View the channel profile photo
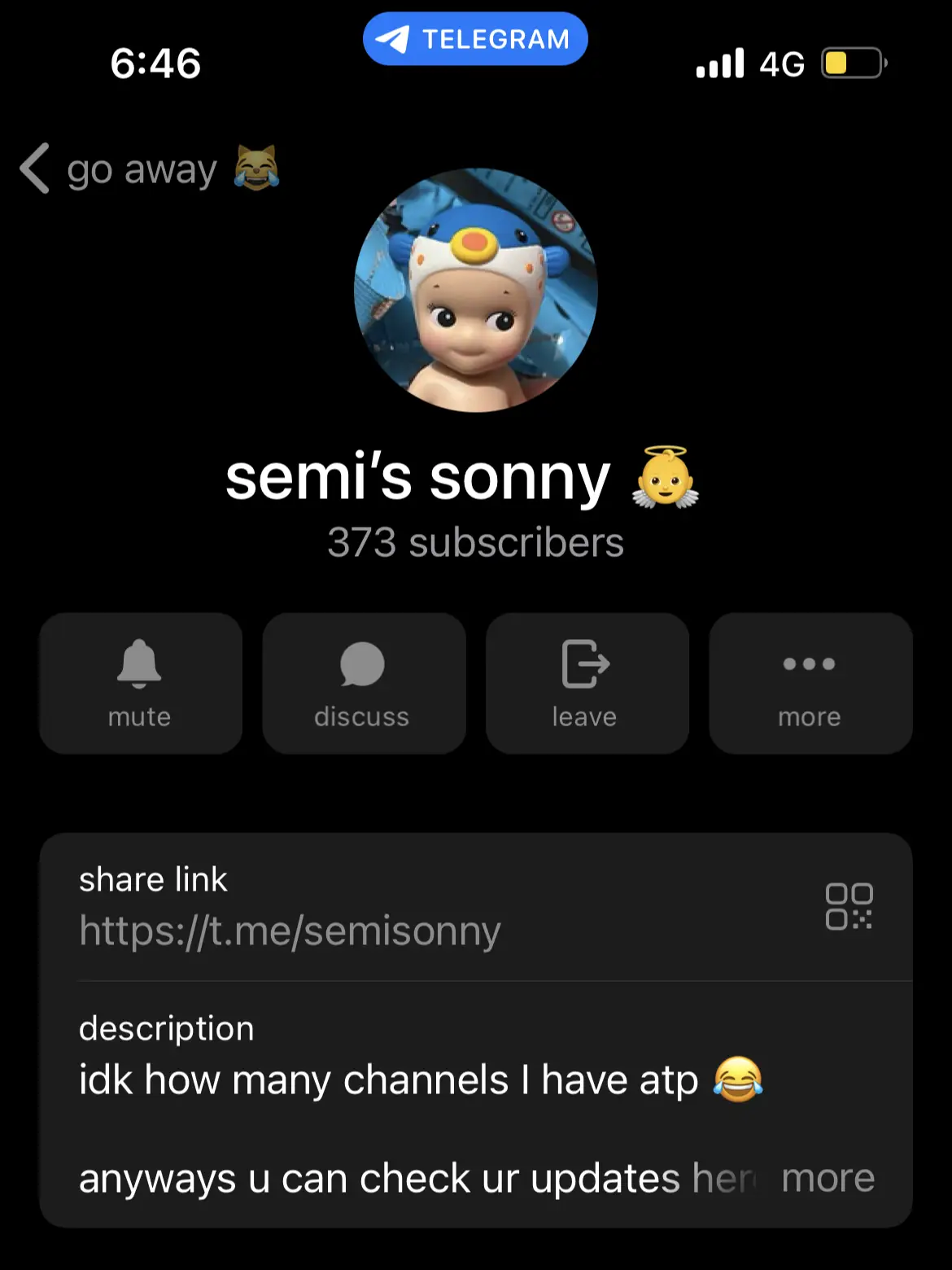This screenshot has width=952, height=1270. (476, 291)
